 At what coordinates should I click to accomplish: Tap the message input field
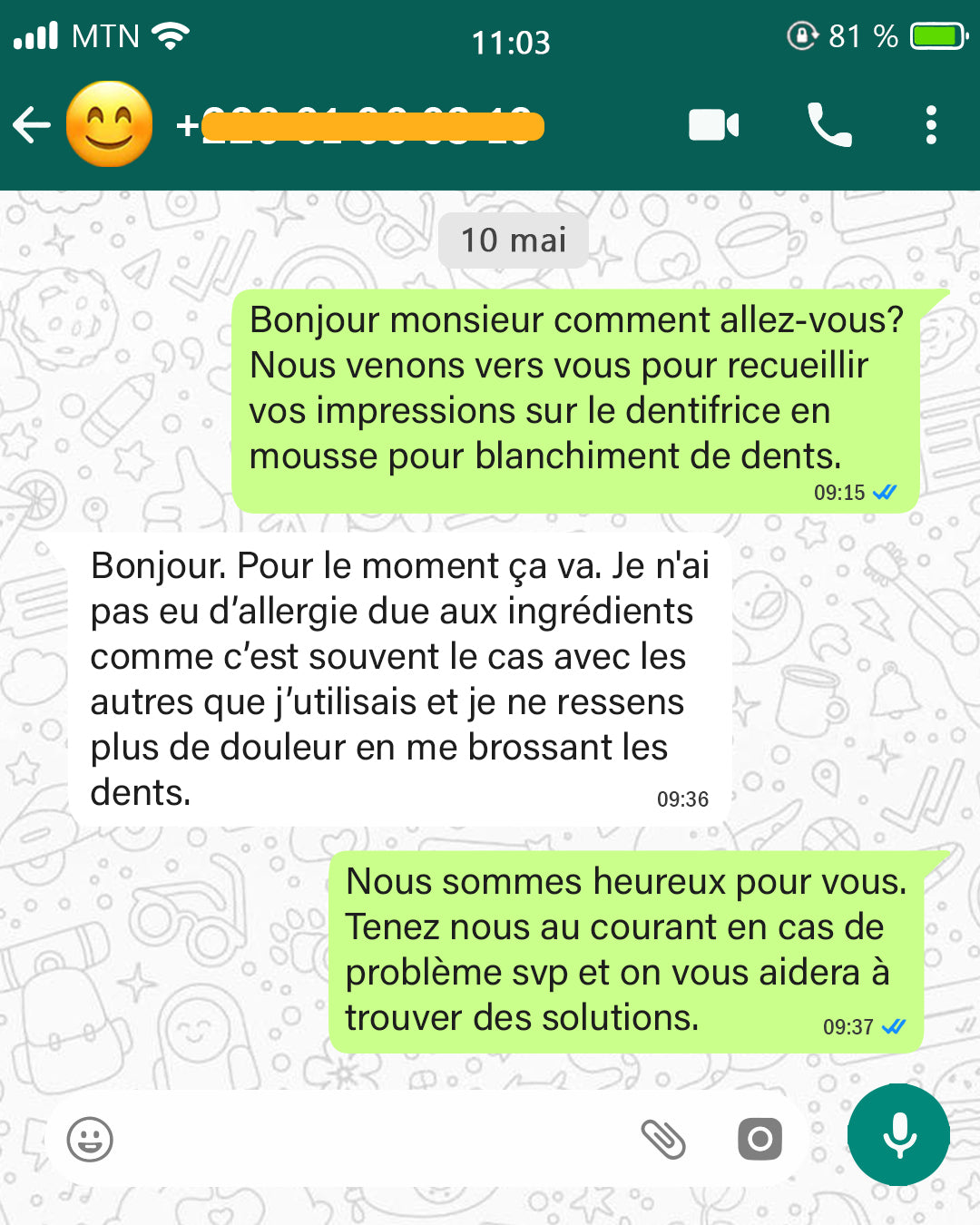pyautogui.click(x=363, y=1139)
